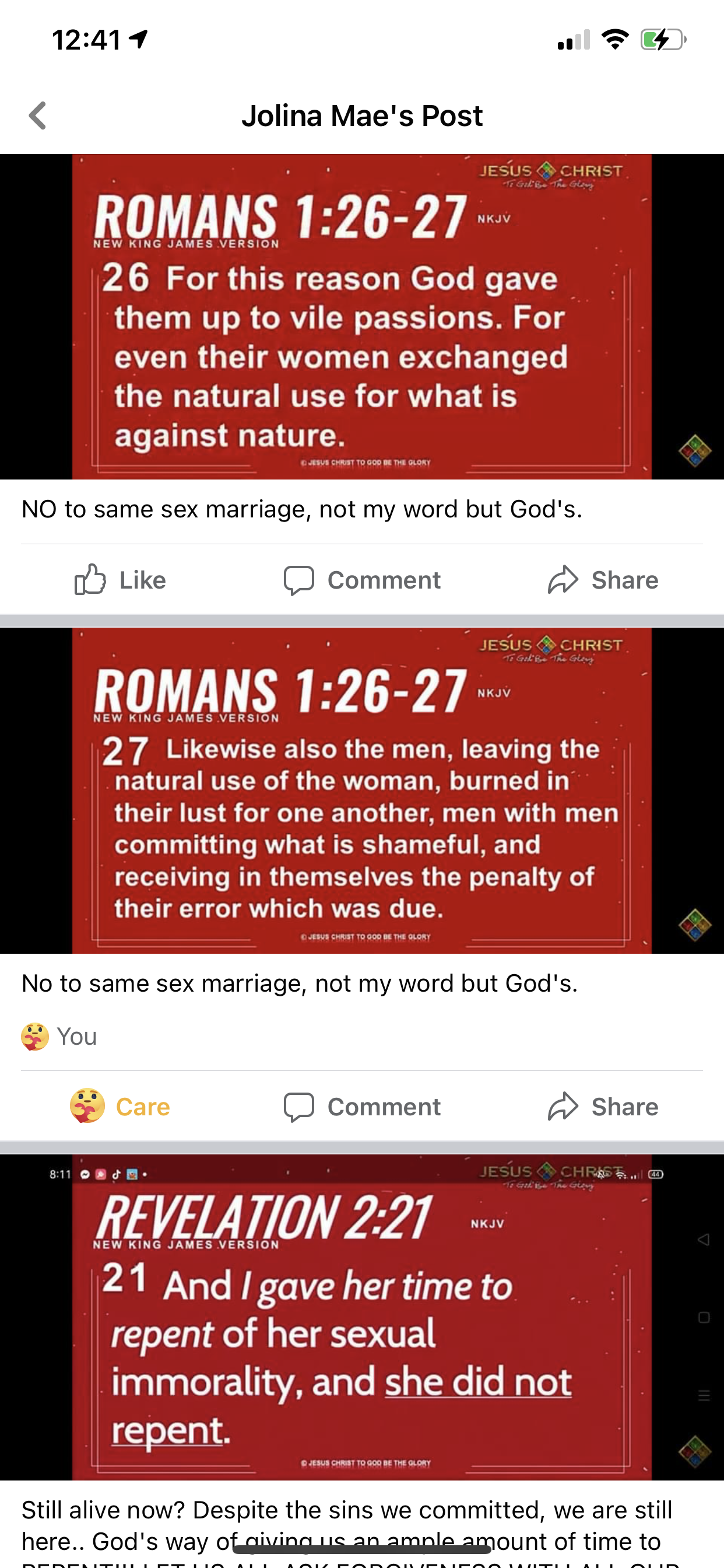Like the Romans verse 26 photo
This screenshot has width=724, height=1568.
click(121, 579)
